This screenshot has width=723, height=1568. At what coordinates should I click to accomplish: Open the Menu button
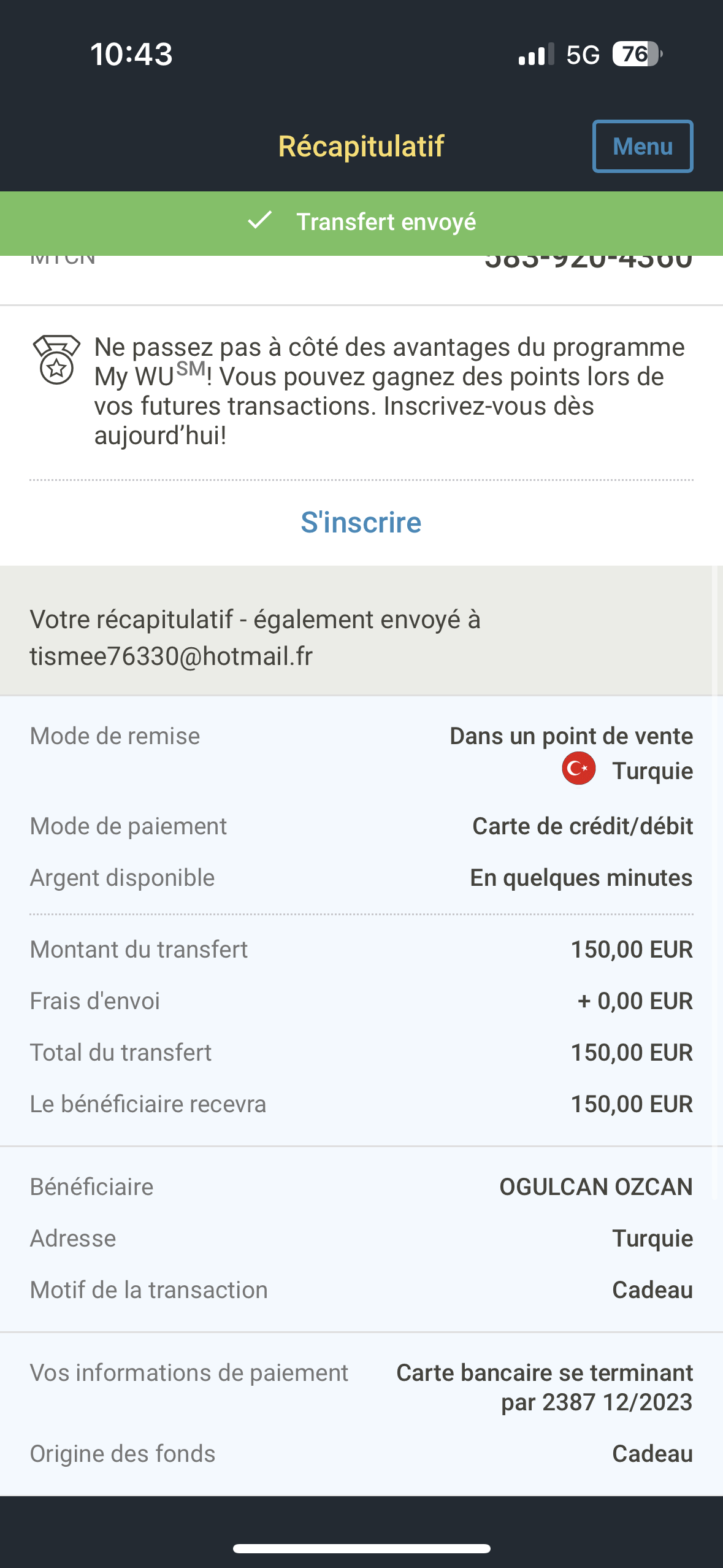tap(643, 147)
